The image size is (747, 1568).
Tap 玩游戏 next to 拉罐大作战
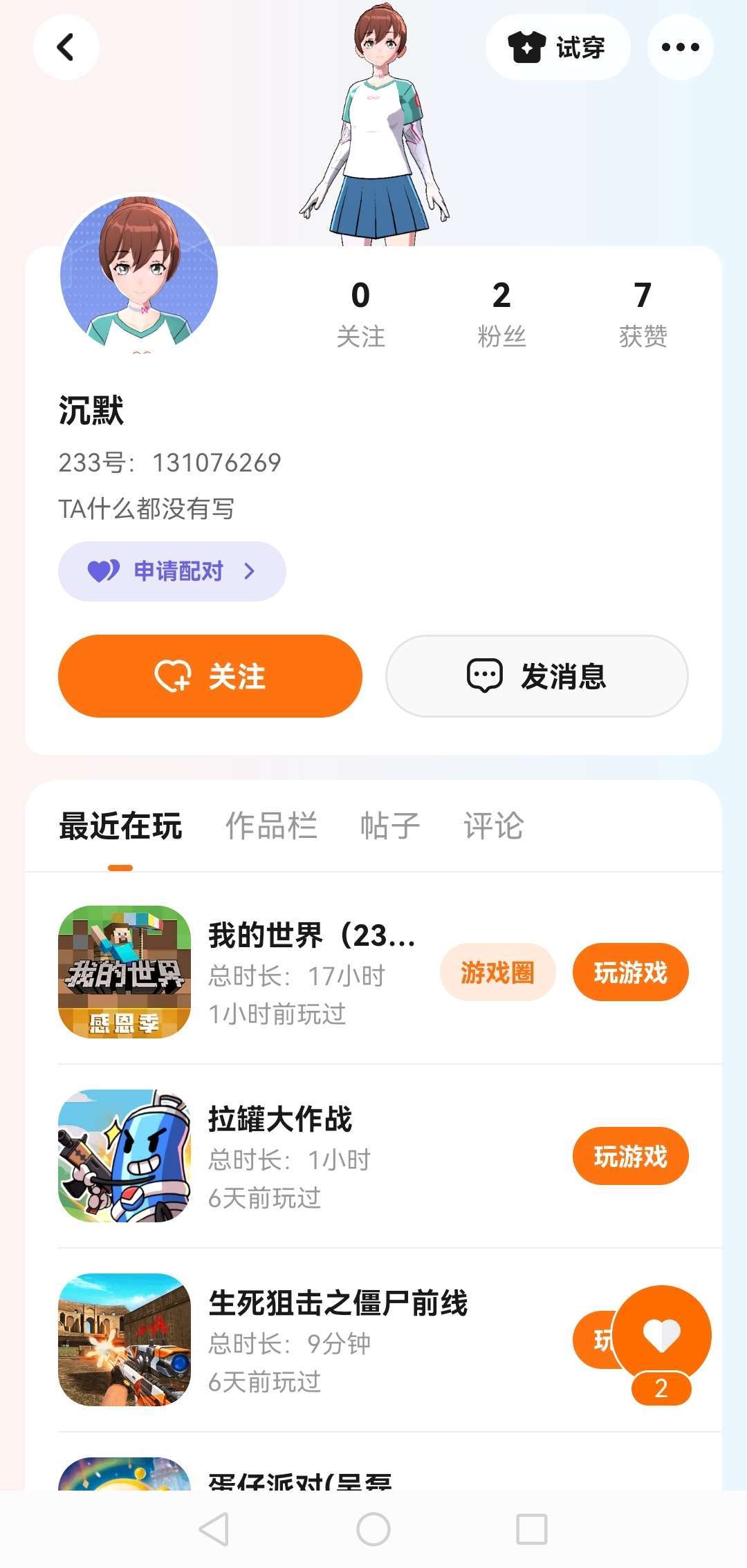click(630, 1156)
